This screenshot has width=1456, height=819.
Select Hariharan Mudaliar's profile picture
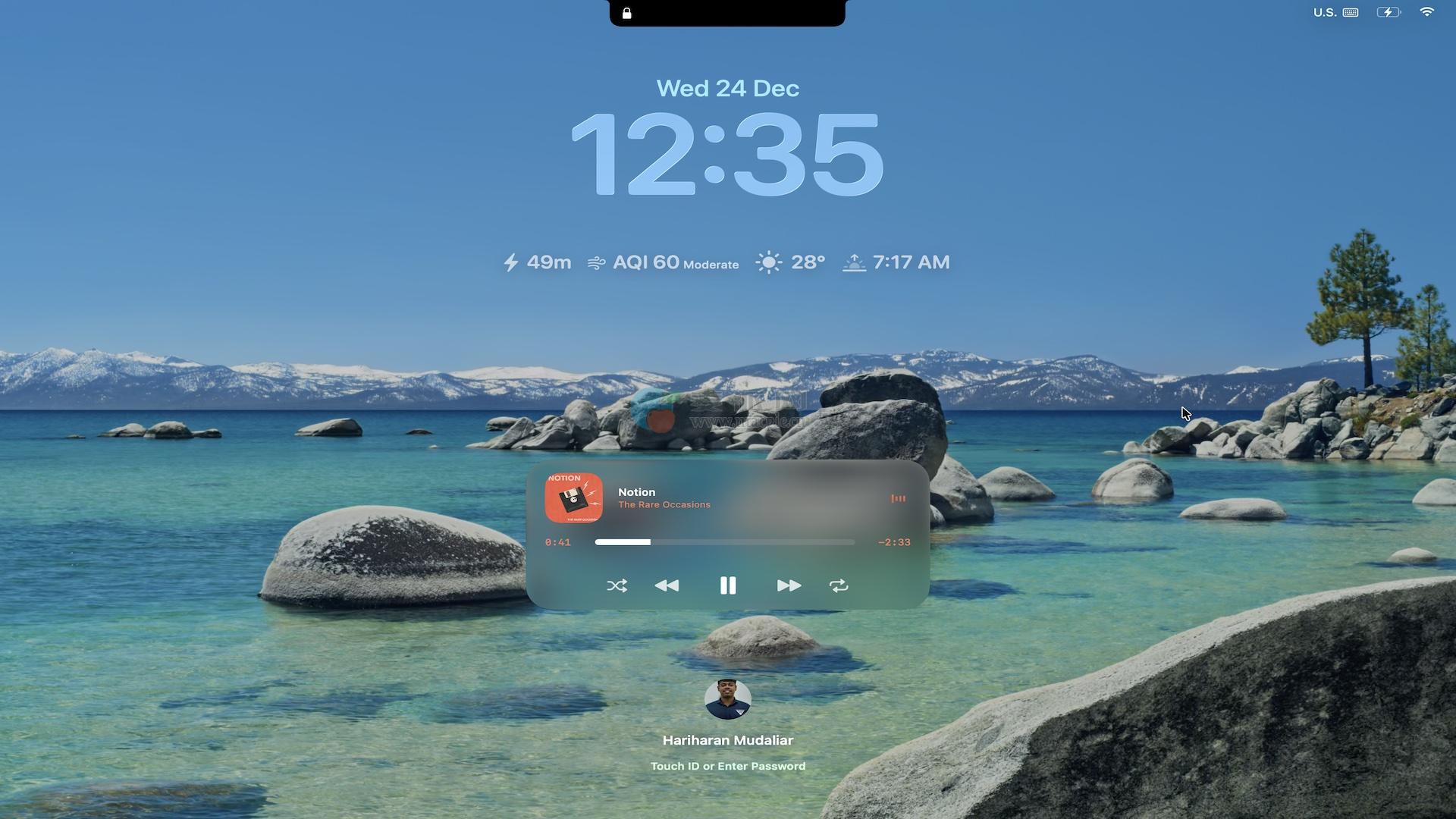click(727, 698)
